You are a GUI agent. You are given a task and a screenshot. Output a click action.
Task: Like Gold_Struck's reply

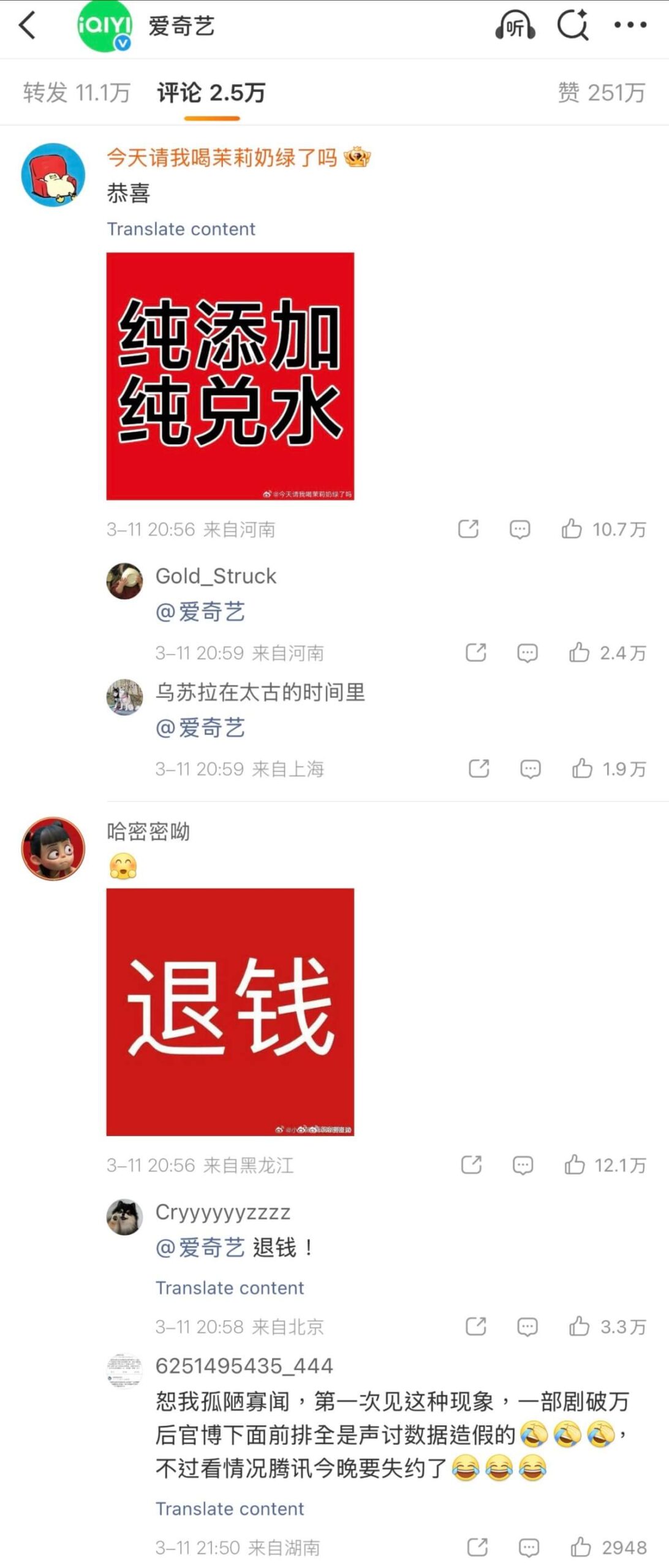point(579,653)
